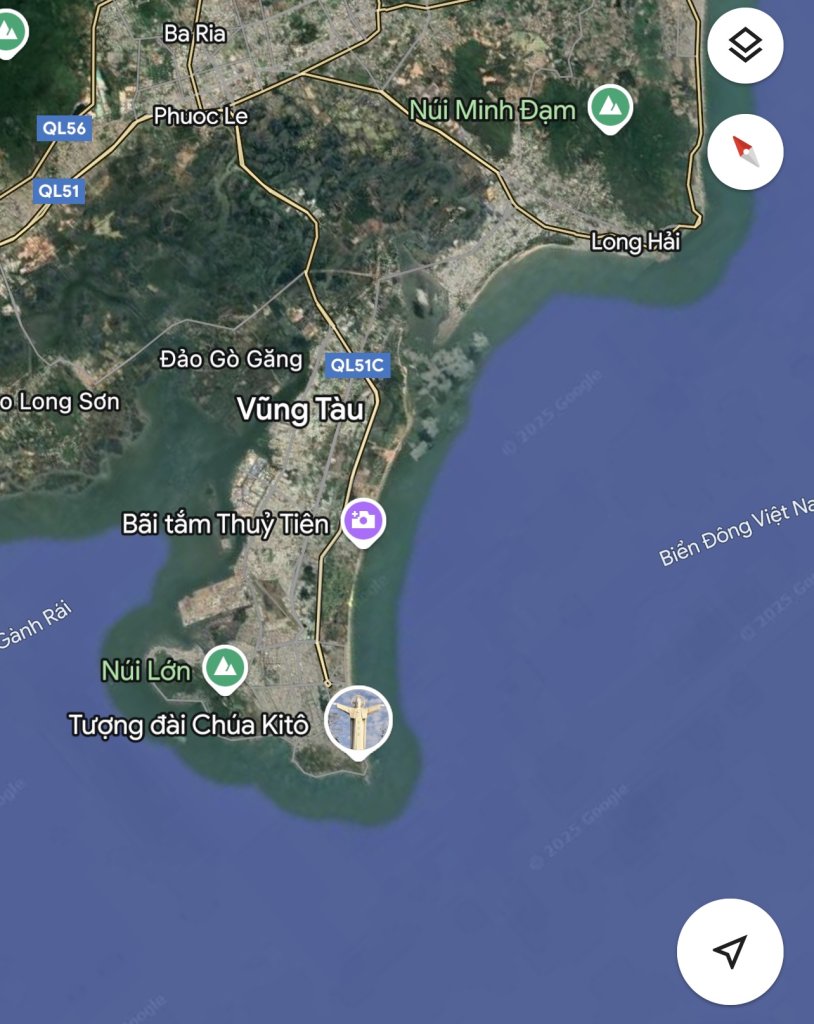
Task: Open the map layers selector
Action: [745, 46]
